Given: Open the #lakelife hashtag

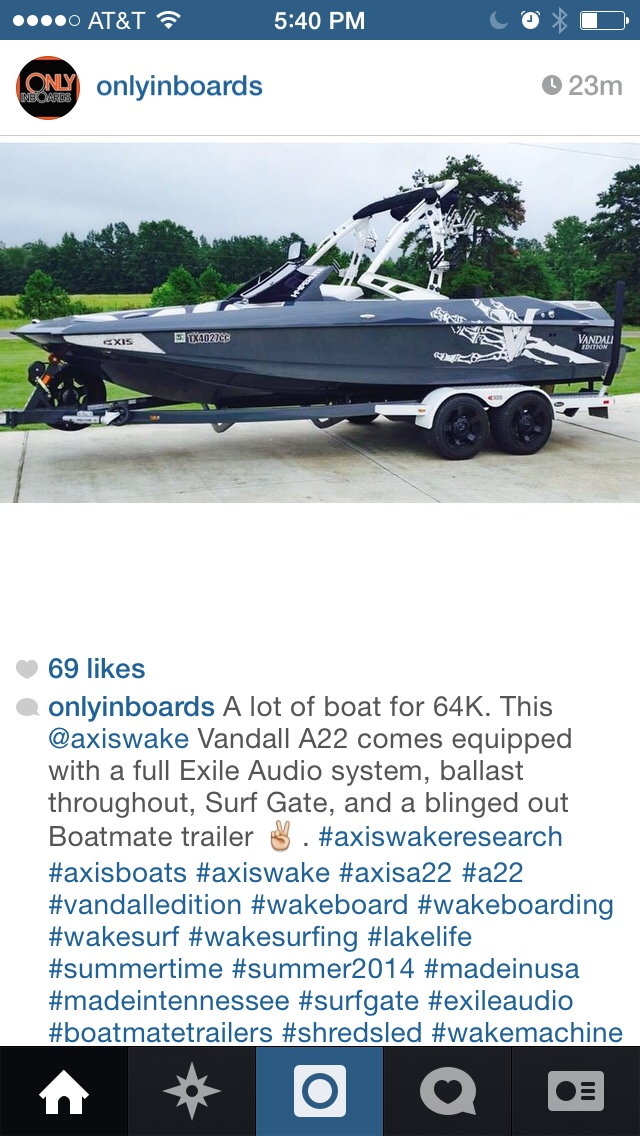Looking at the screenshot, I should pos(420,937).
